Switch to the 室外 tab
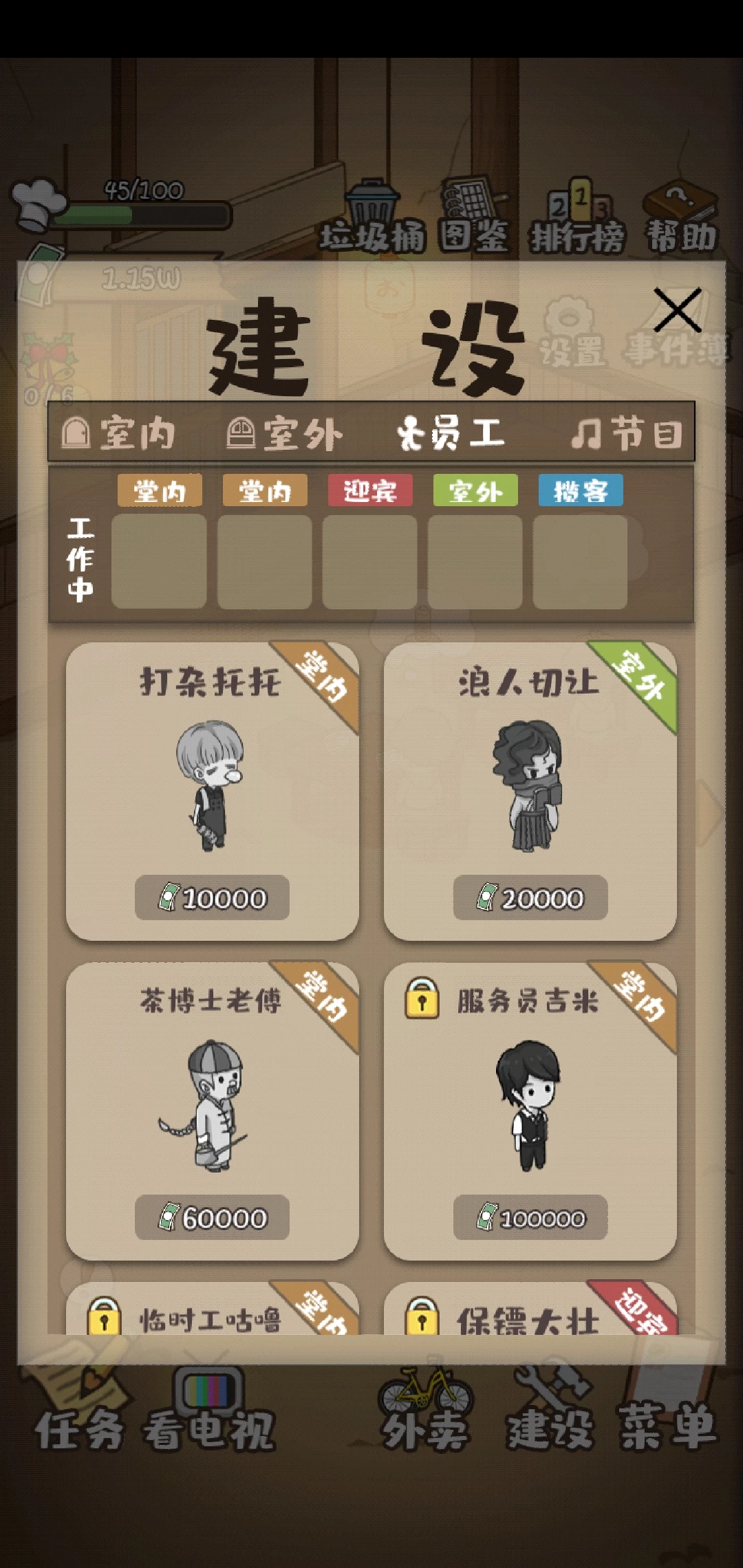Image resolution: width=743 pixels, height=1568 pixels. click(285, 434)
